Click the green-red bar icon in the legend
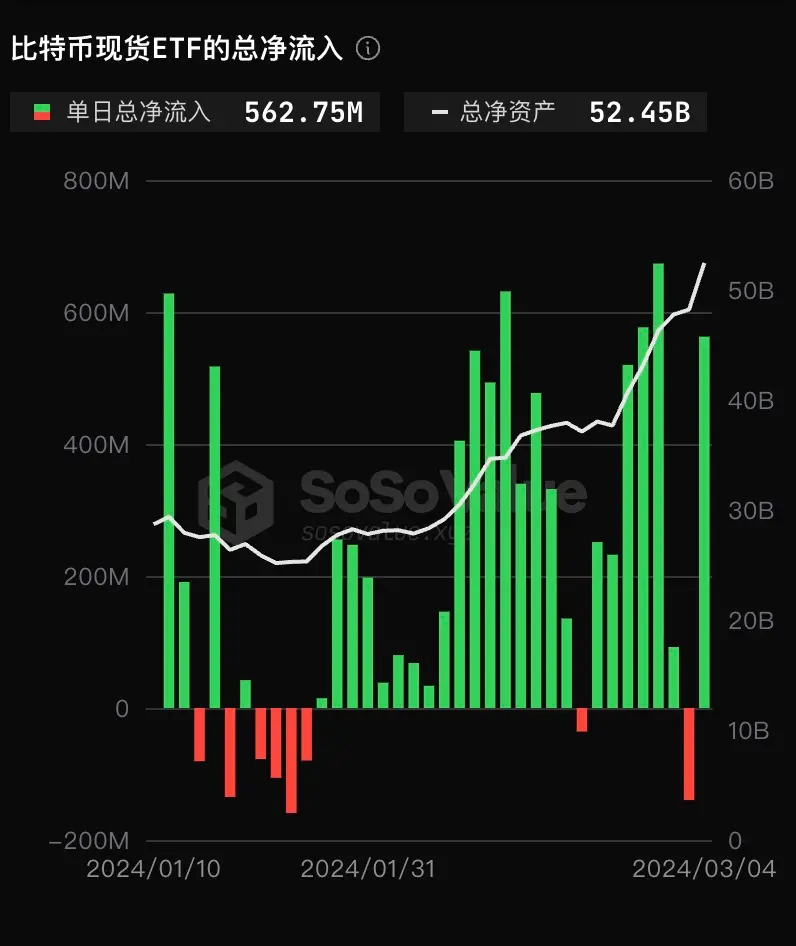 pos(40,112)
